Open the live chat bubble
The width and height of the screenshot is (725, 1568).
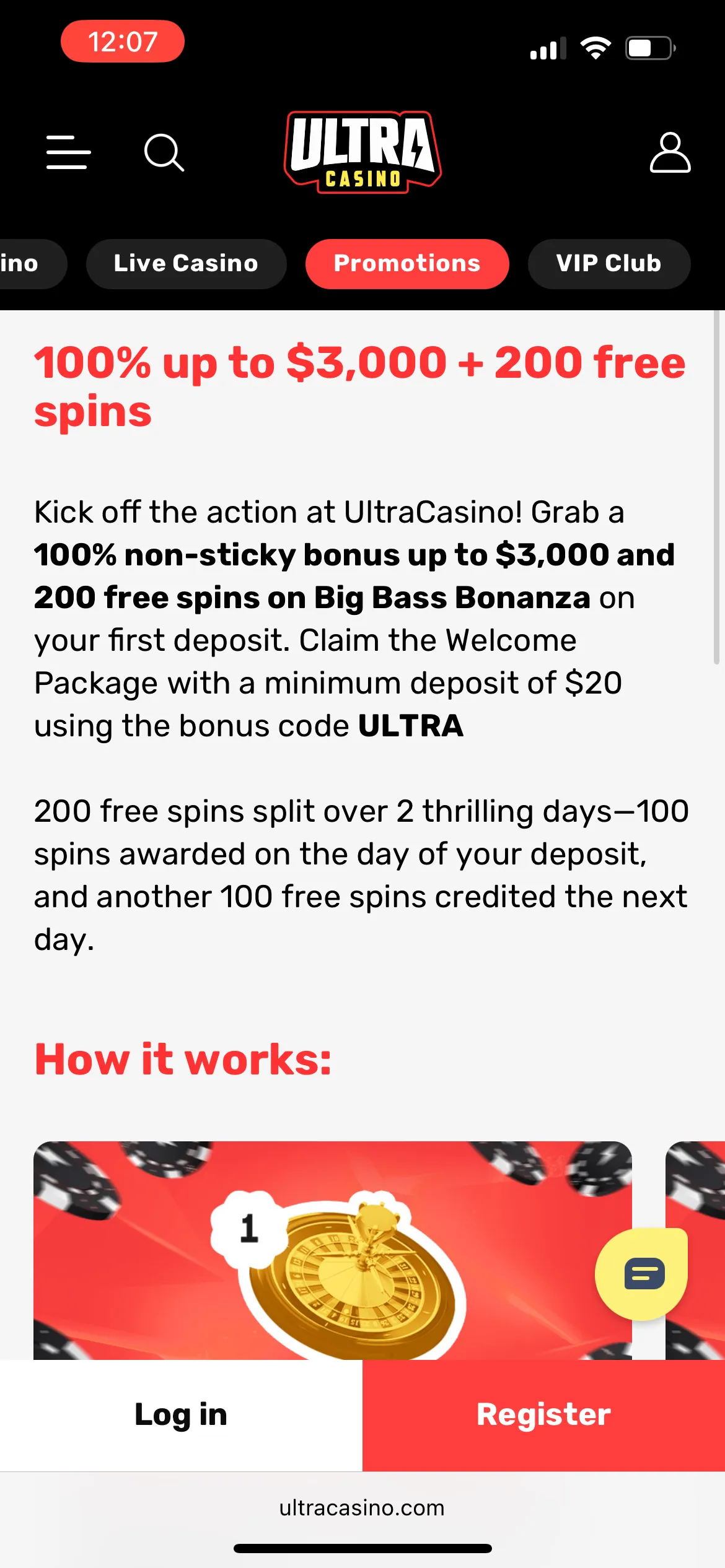tap(642, 1274)
